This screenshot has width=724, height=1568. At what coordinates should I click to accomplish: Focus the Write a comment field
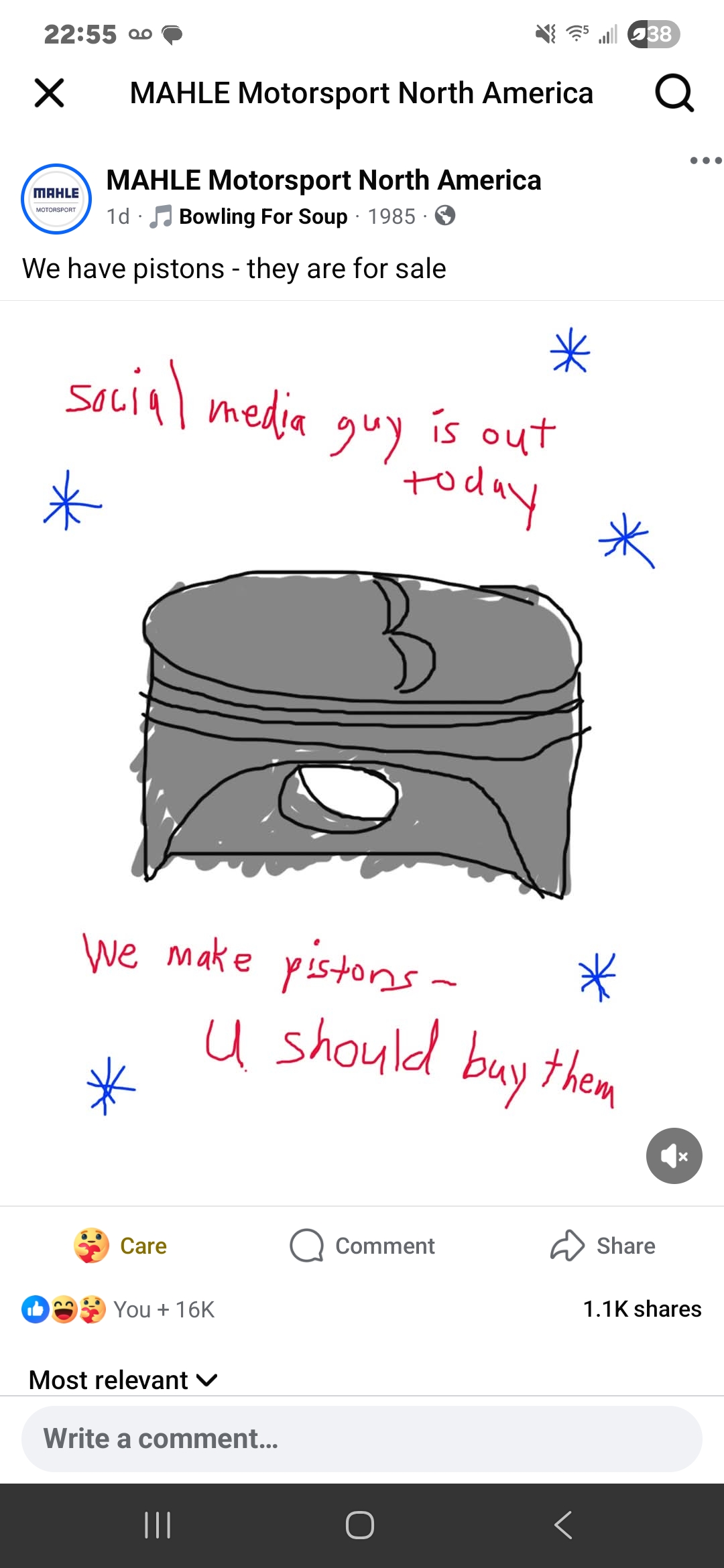tap(362, 1439)
